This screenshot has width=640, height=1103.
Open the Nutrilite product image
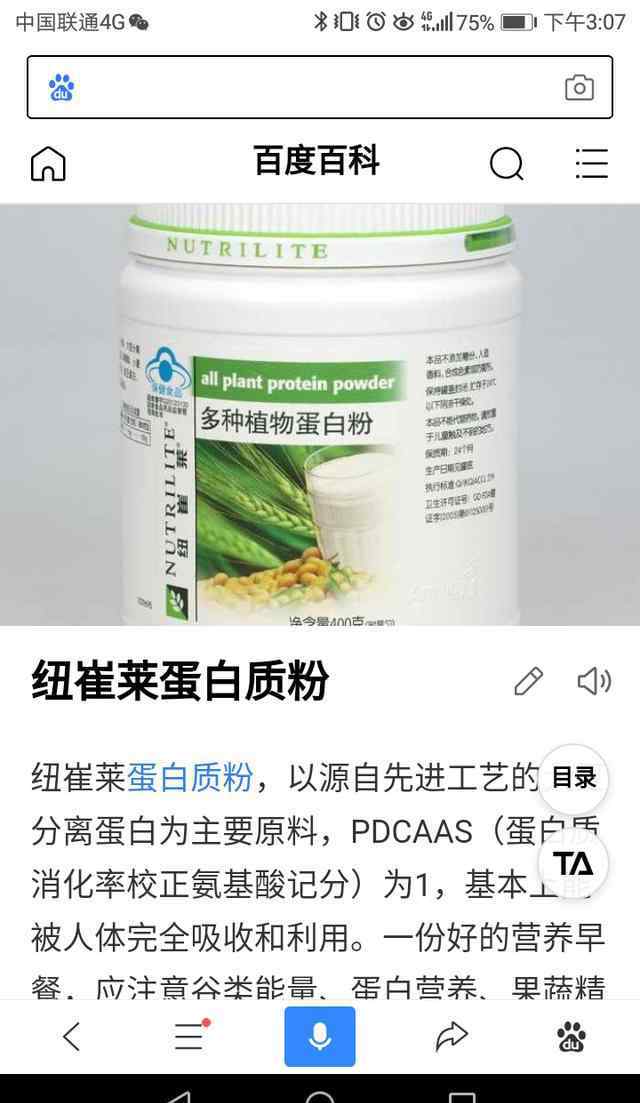tap(320, 414)
